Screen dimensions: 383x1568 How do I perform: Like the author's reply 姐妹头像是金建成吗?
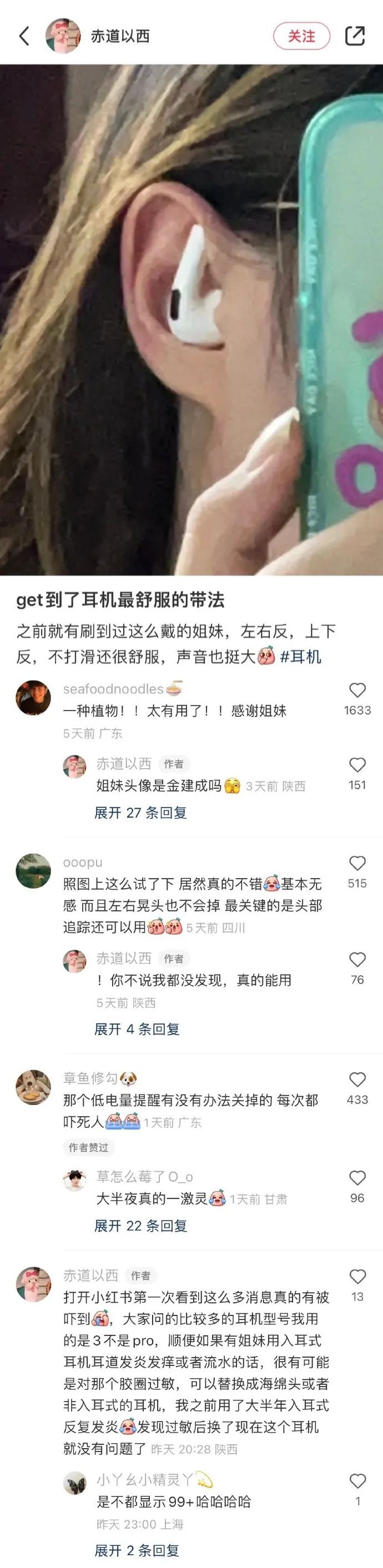point(357,765)
